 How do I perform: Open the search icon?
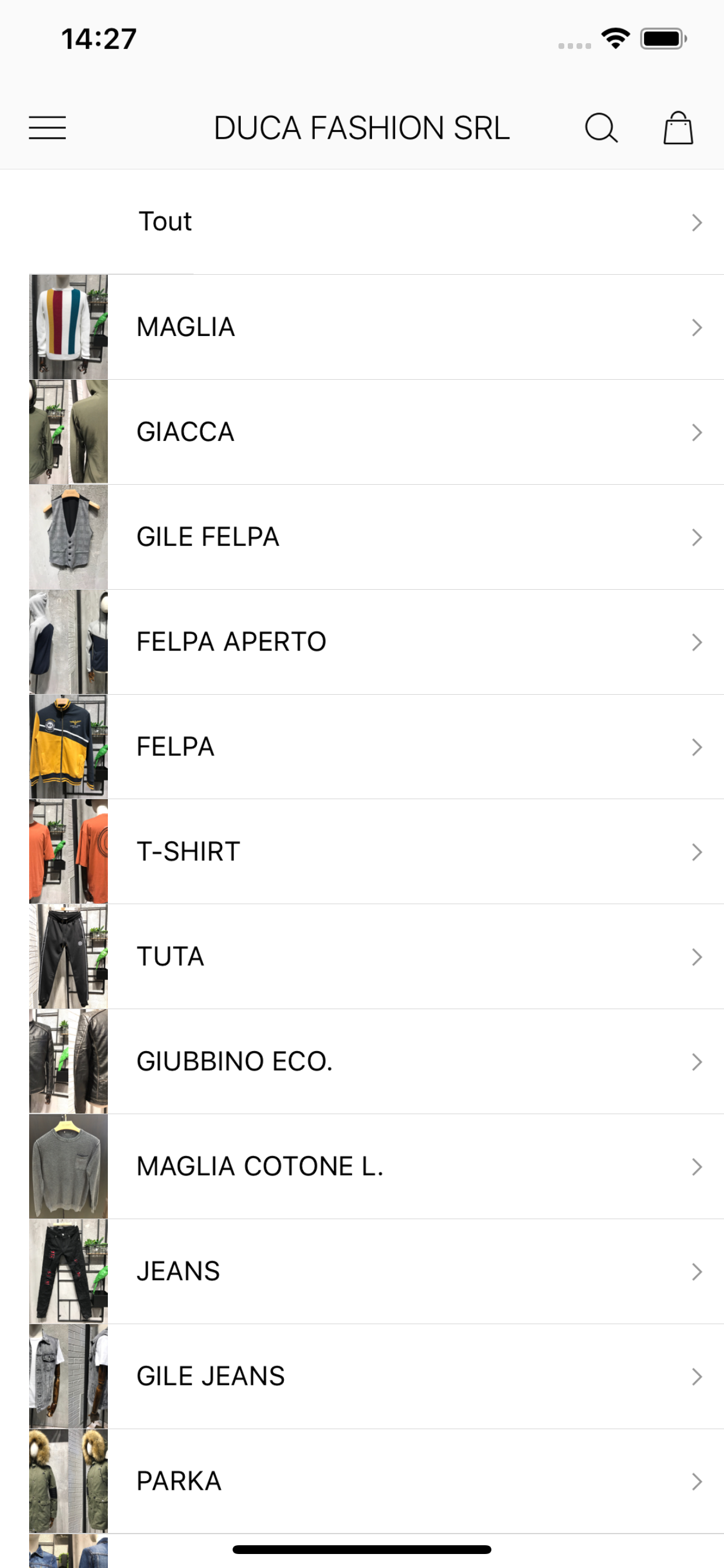click(601, 128)
